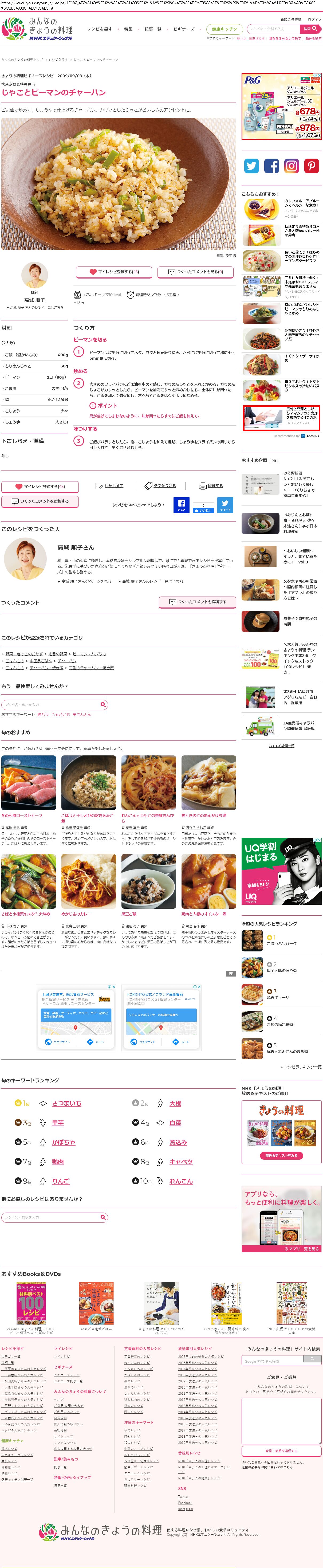Screen dimensions: 323x1568
Task: Open the レシピを探す navigation menu
Action: [99, 29]
